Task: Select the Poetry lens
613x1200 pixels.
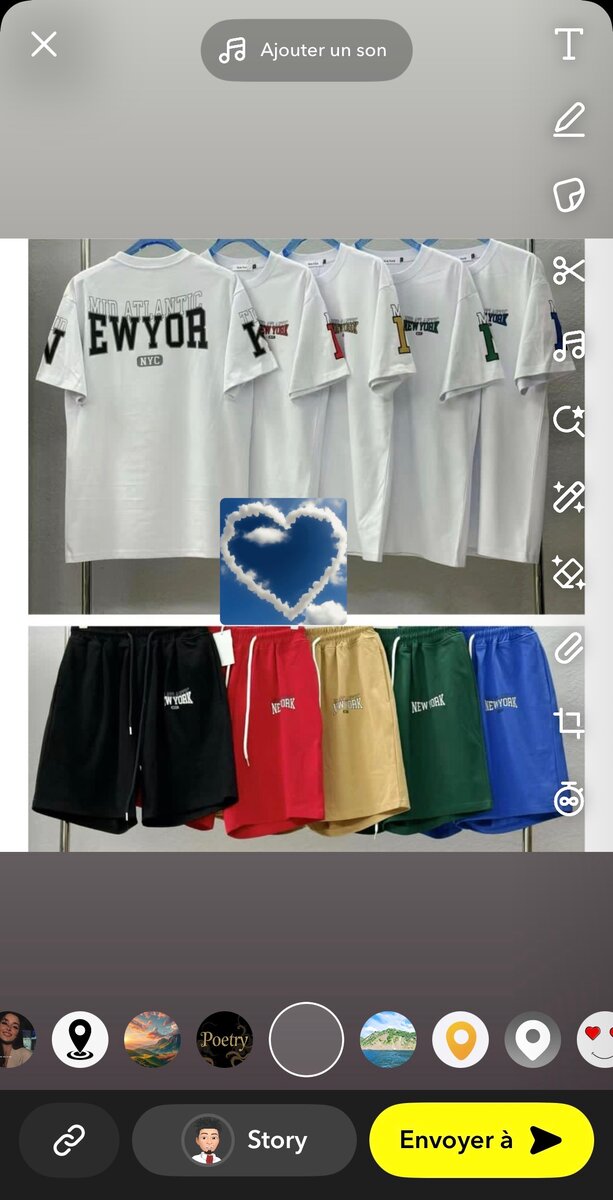Action: pos(224,1040)
